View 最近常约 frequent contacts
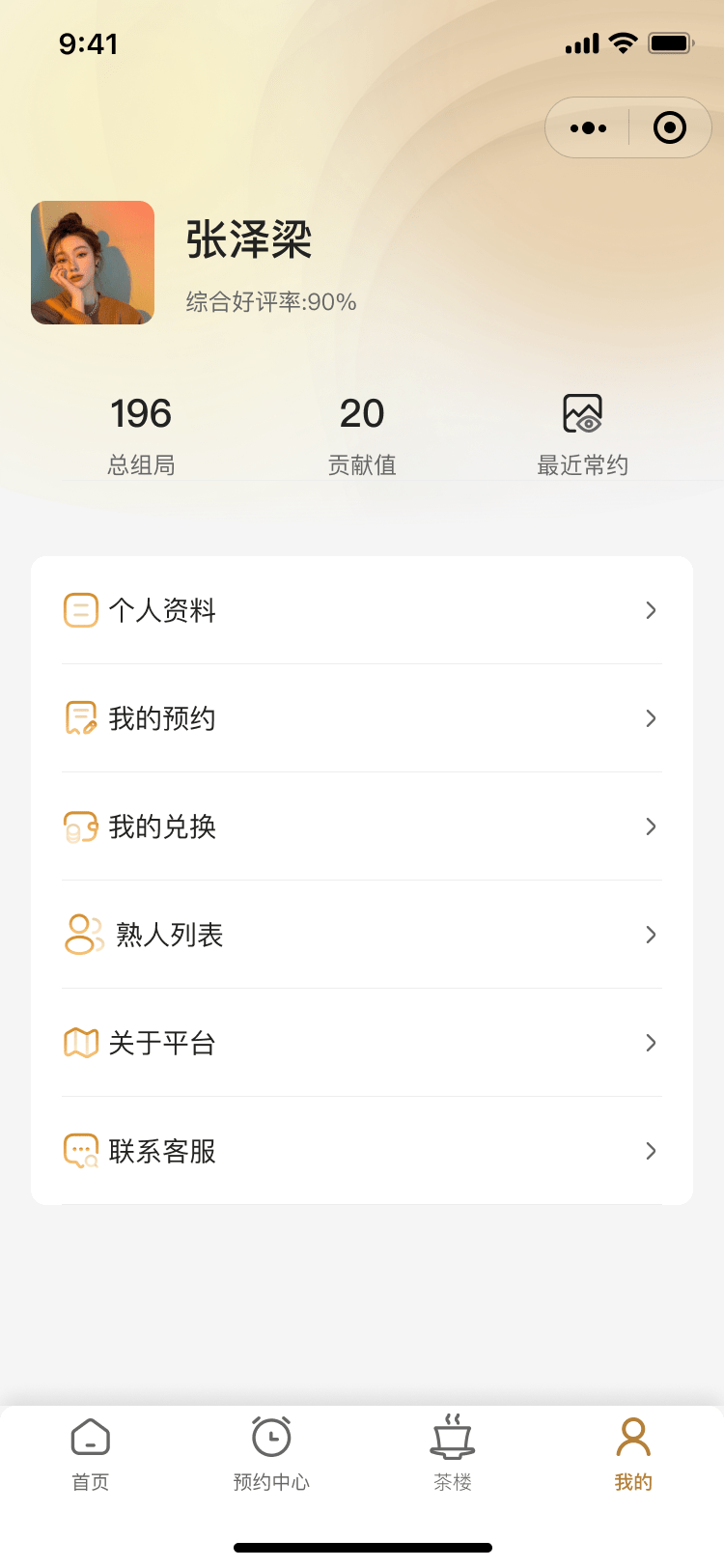 pyautogui.click(x=582, y=434)
